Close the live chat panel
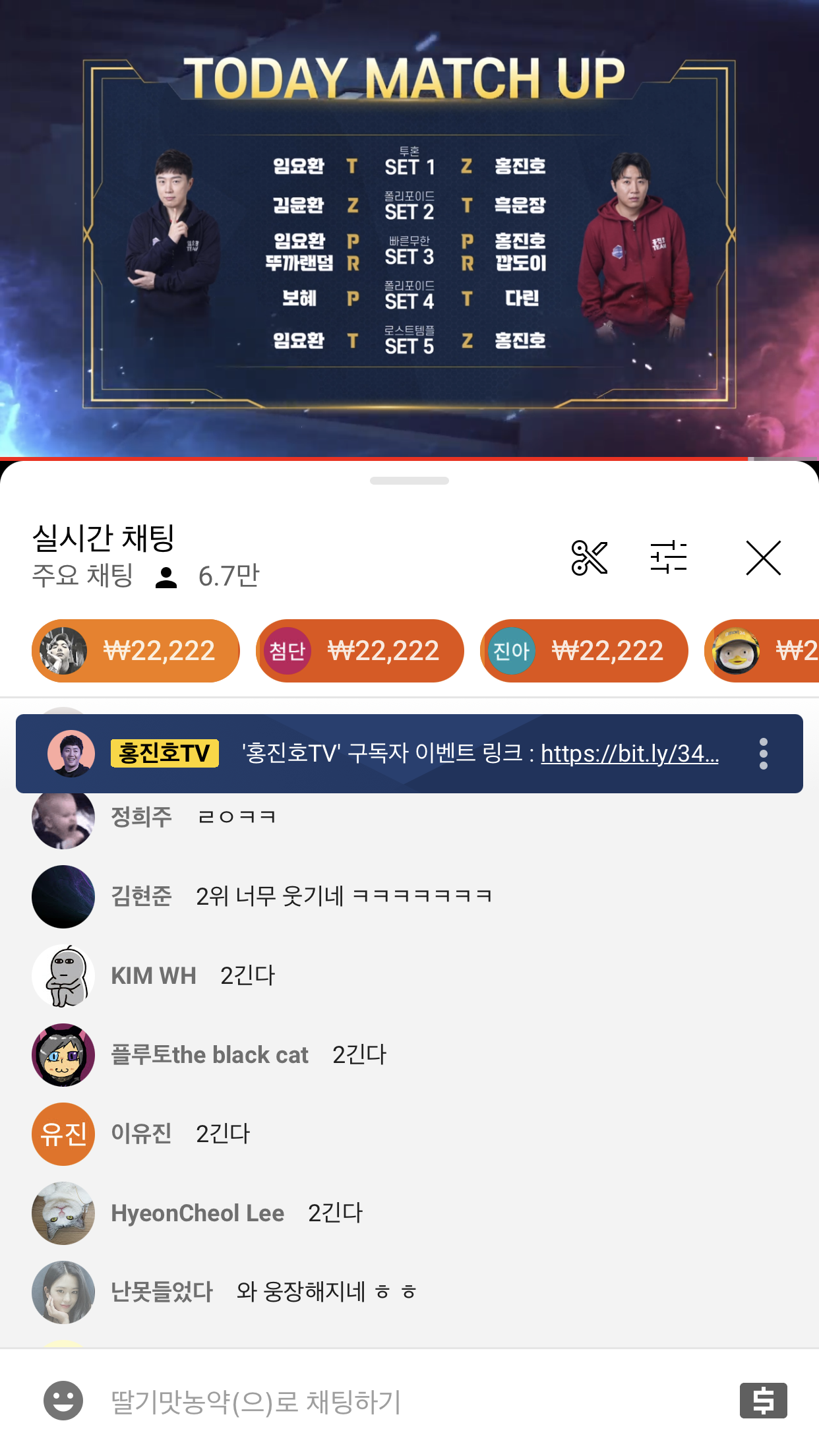 (x=763, y=558)
